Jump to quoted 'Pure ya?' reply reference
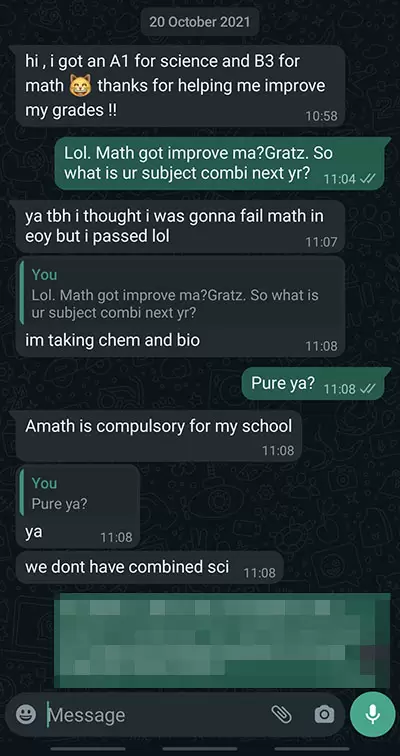400x756 pixels. (x=78, y=493)
